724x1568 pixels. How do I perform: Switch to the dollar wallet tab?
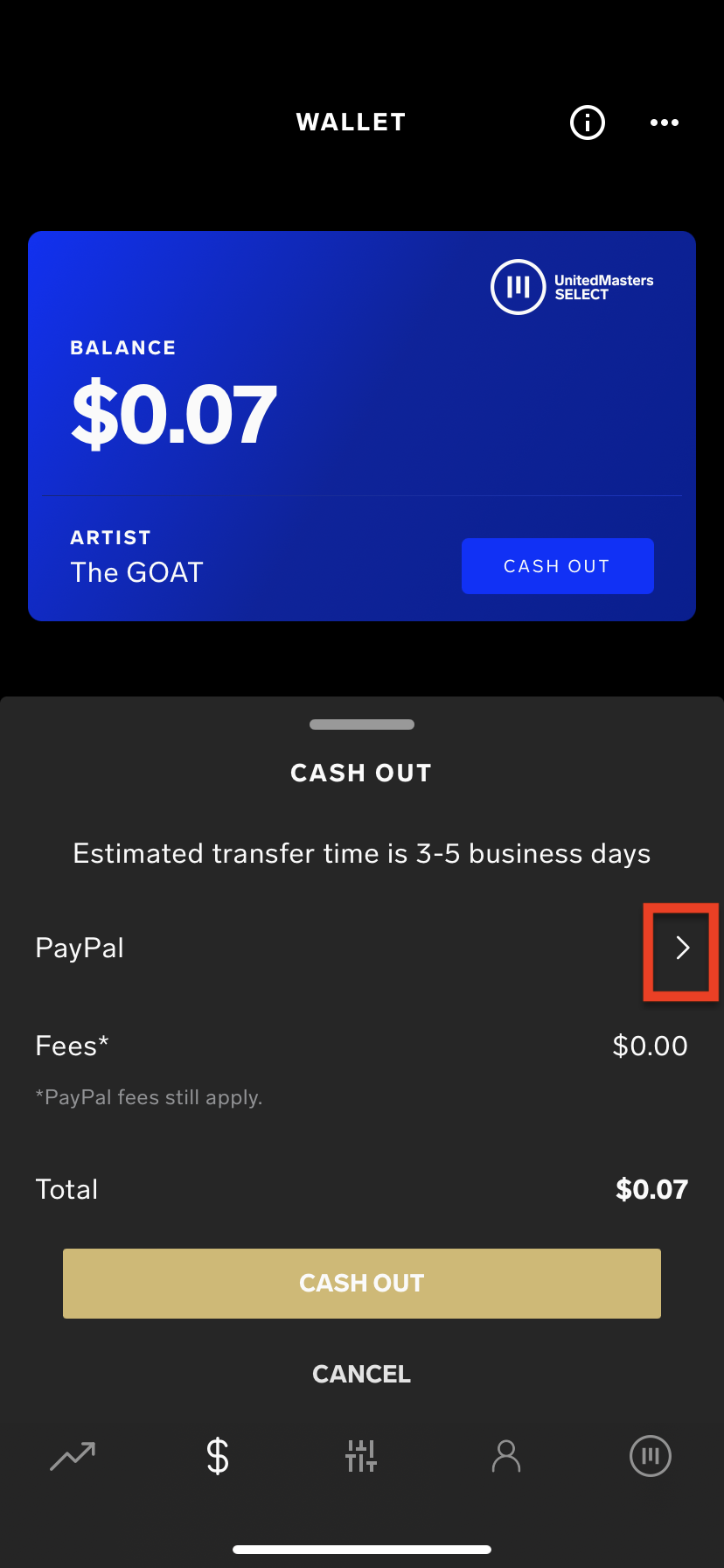point(218,1456)
